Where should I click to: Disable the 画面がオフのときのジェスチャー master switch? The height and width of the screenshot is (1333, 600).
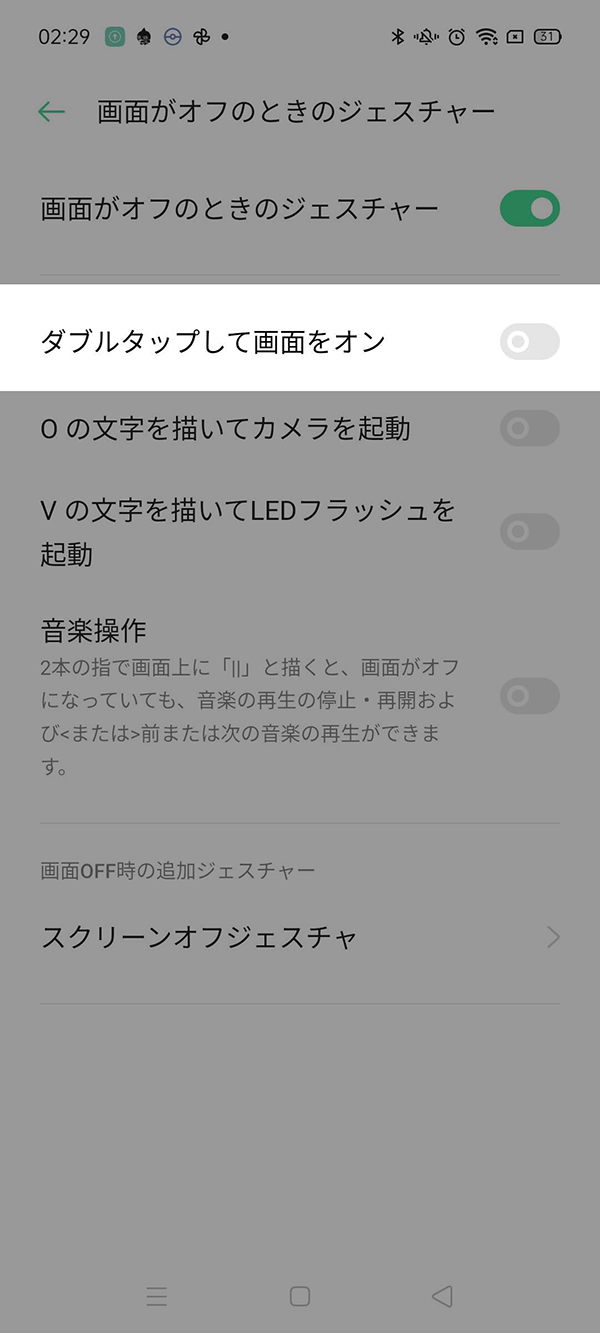[529, 209]
